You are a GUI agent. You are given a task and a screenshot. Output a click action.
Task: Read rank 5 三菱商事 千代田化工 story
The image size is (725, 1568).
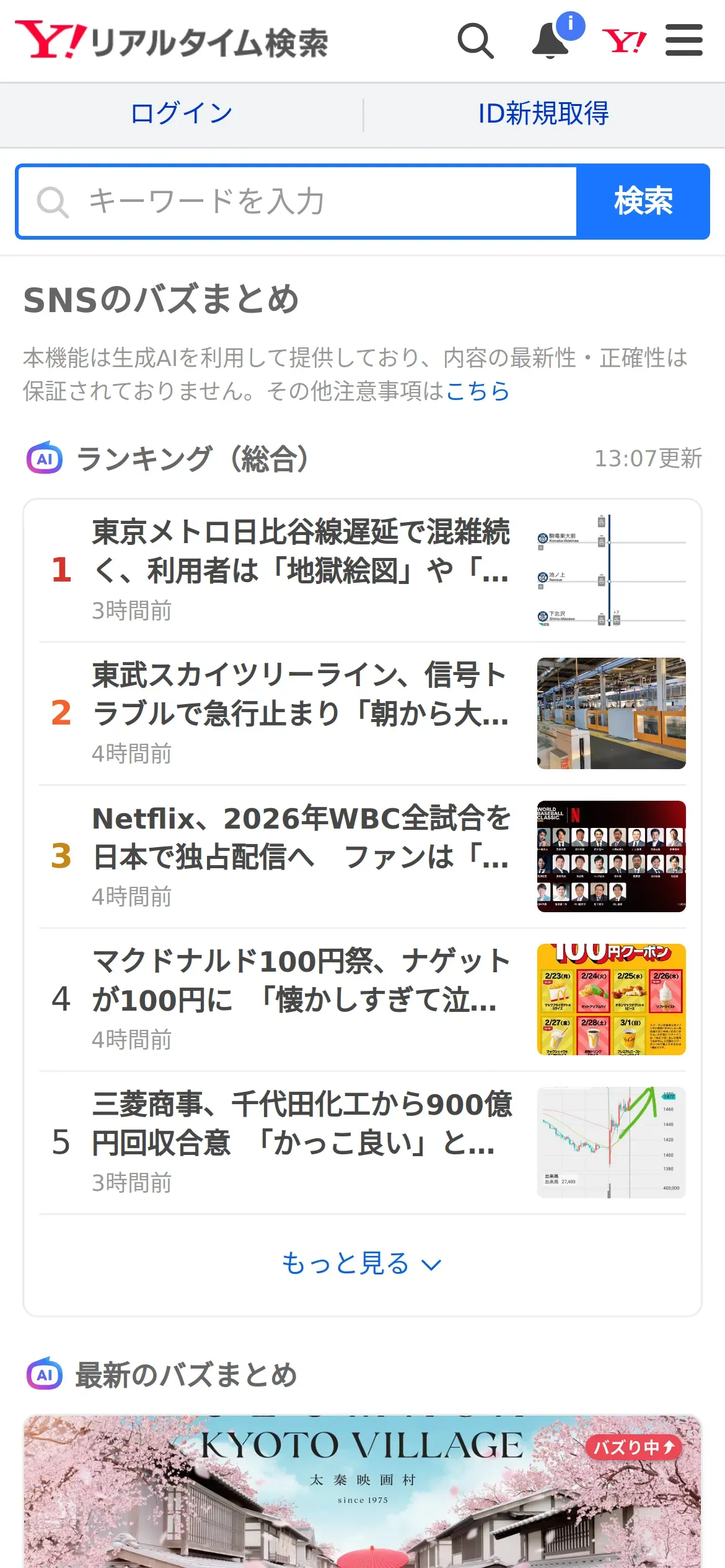(x=301, y=1123)
